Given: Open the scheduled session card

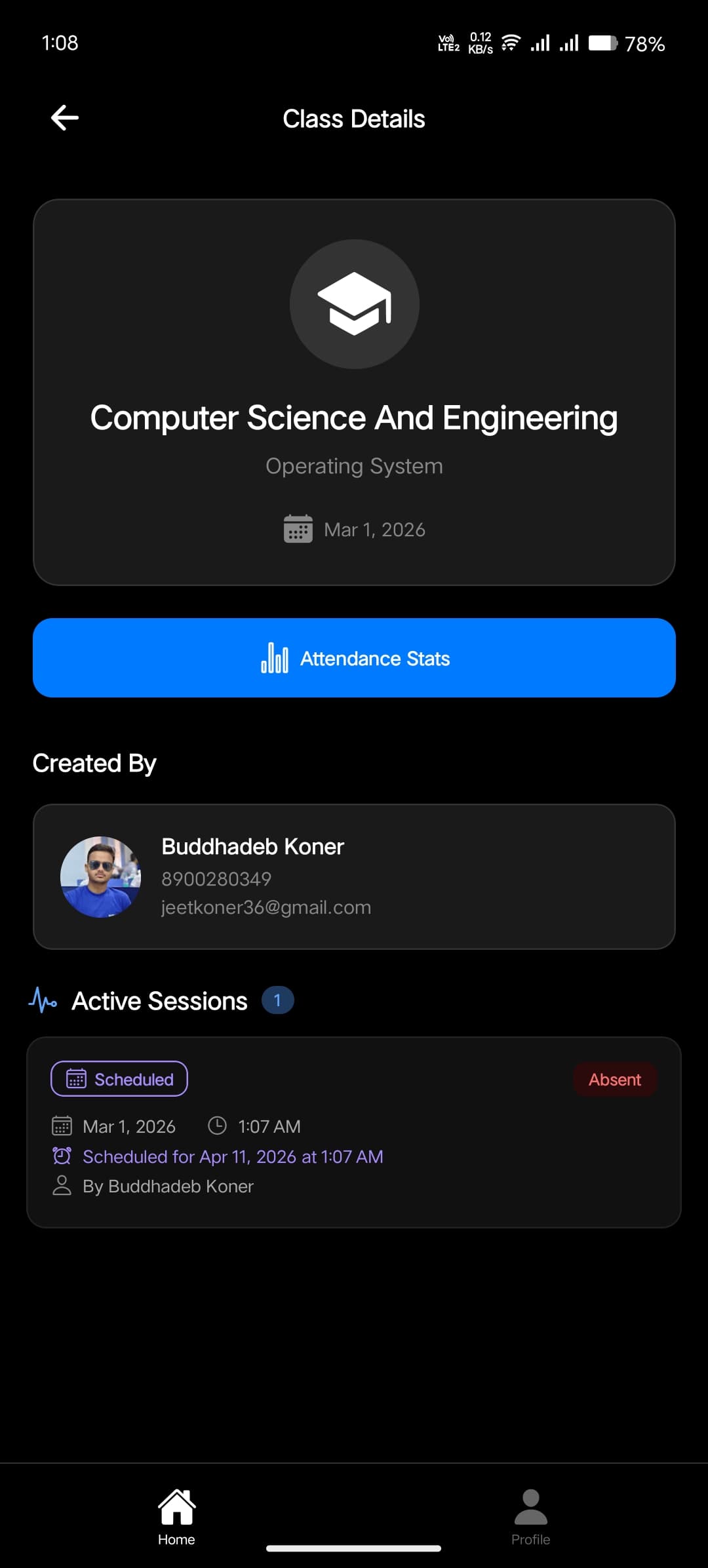Looking at the screenshot, I should (354, 1131).
